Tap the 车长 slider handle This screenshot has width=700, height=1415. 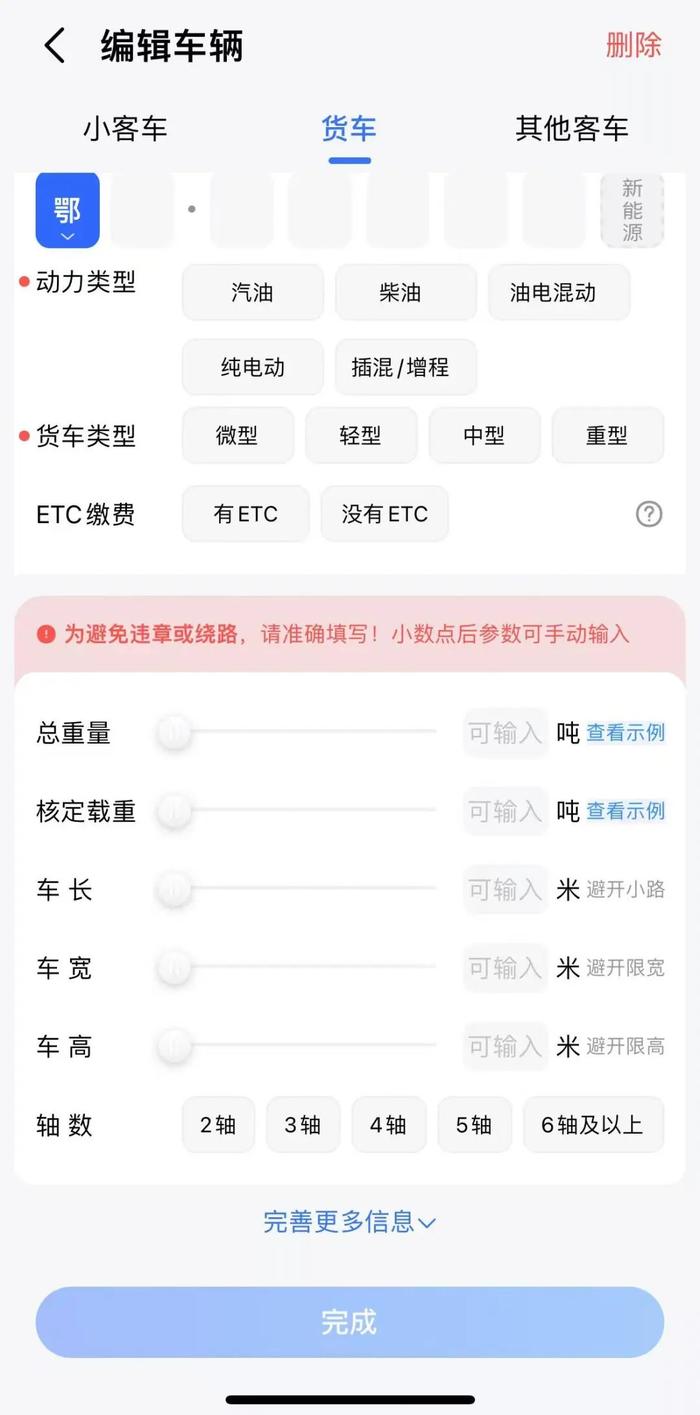click(x=175, y=889)
